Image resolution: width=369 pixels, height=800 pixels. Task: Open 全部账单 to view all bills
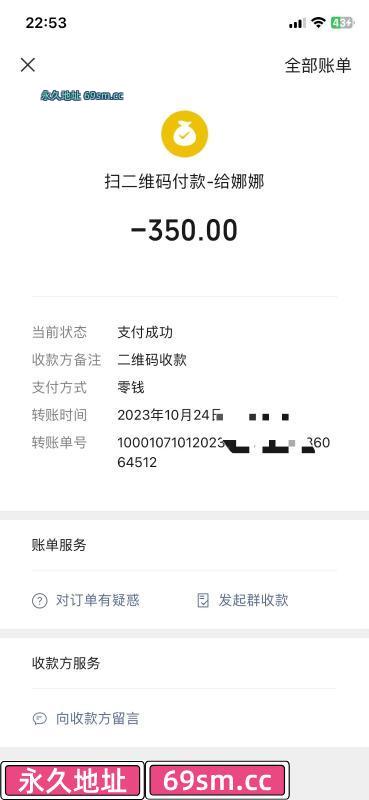coord(318,65)
